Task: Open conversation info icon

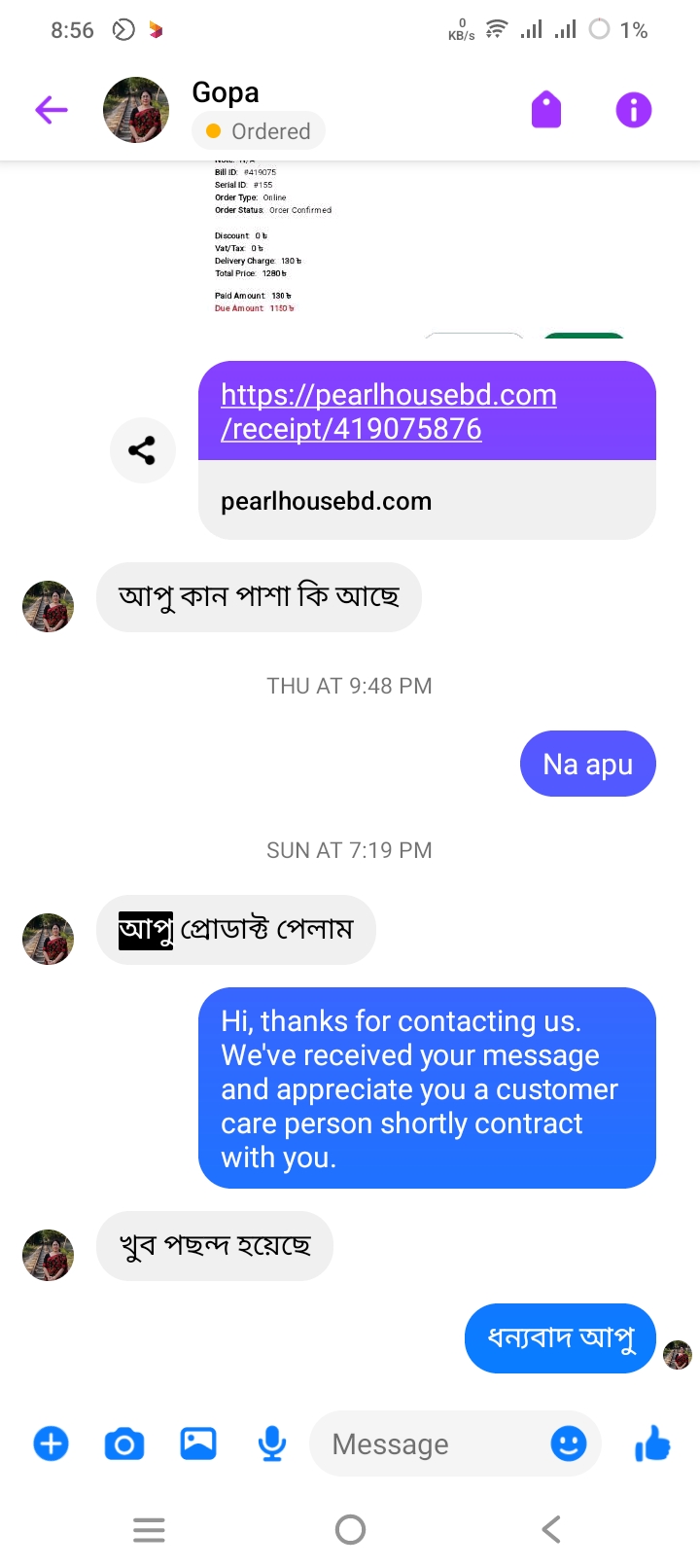Action: point(633,110)
